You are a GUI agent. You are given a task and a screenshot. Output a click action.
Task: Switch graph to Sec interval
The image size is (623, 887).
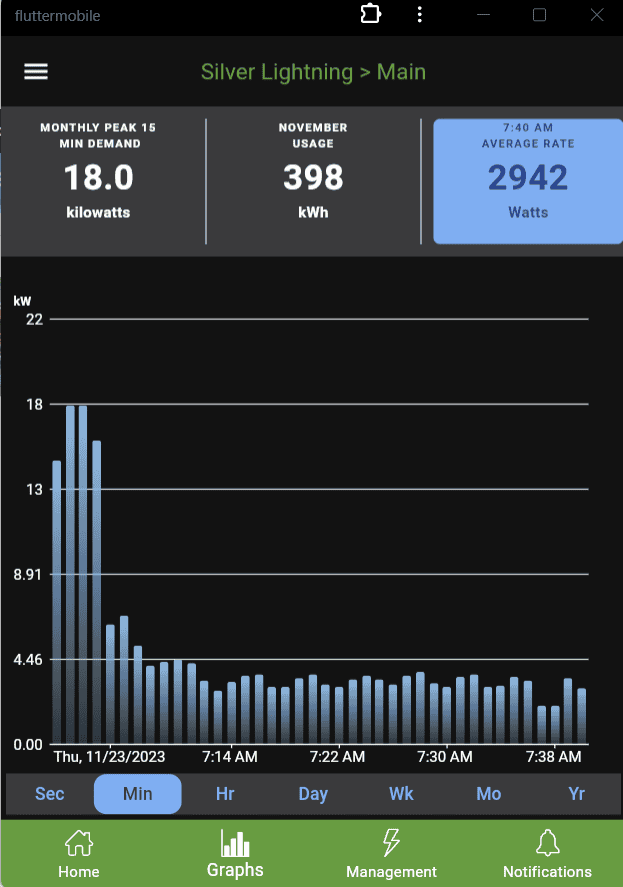[x=50, y=794]
